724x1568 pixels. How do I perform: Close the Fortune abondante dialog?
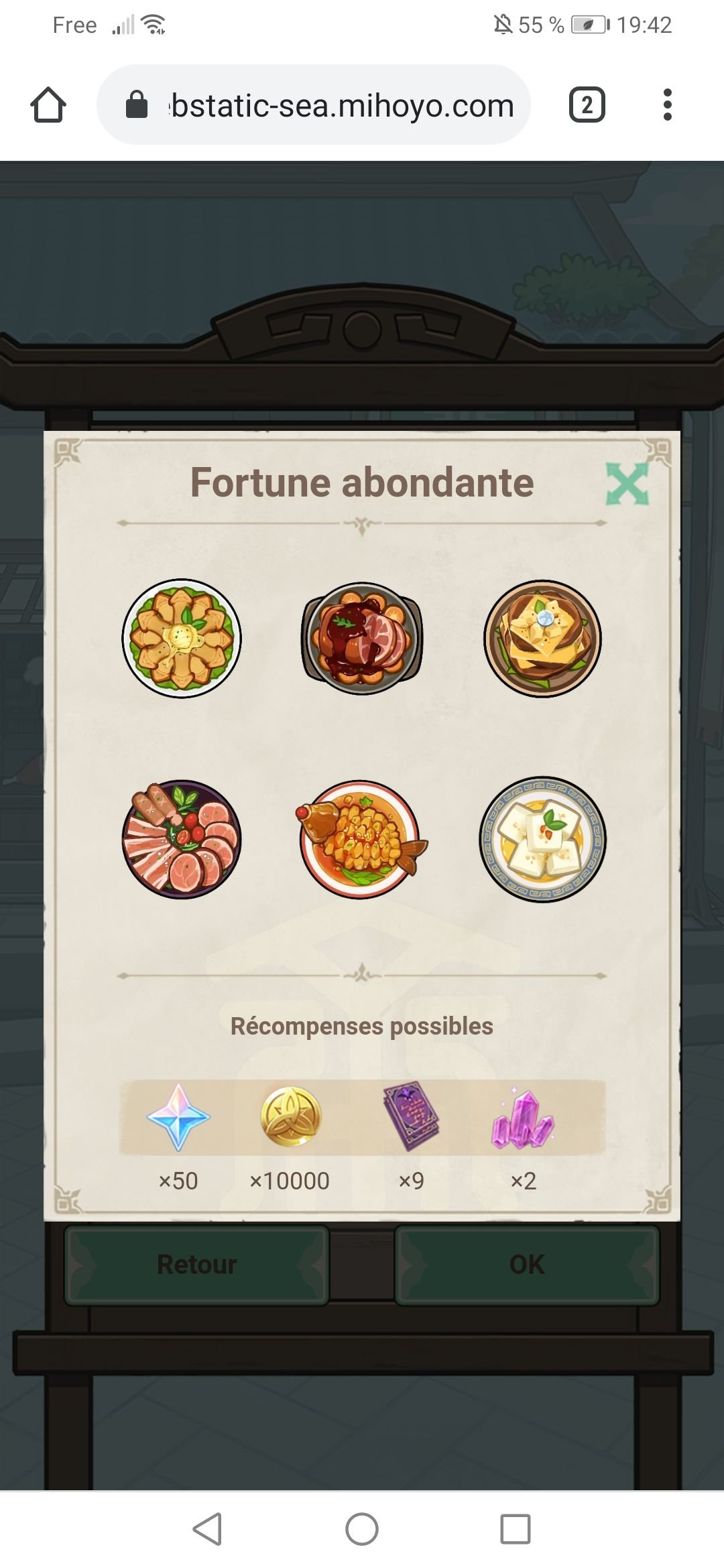click(x=627, y=484)
